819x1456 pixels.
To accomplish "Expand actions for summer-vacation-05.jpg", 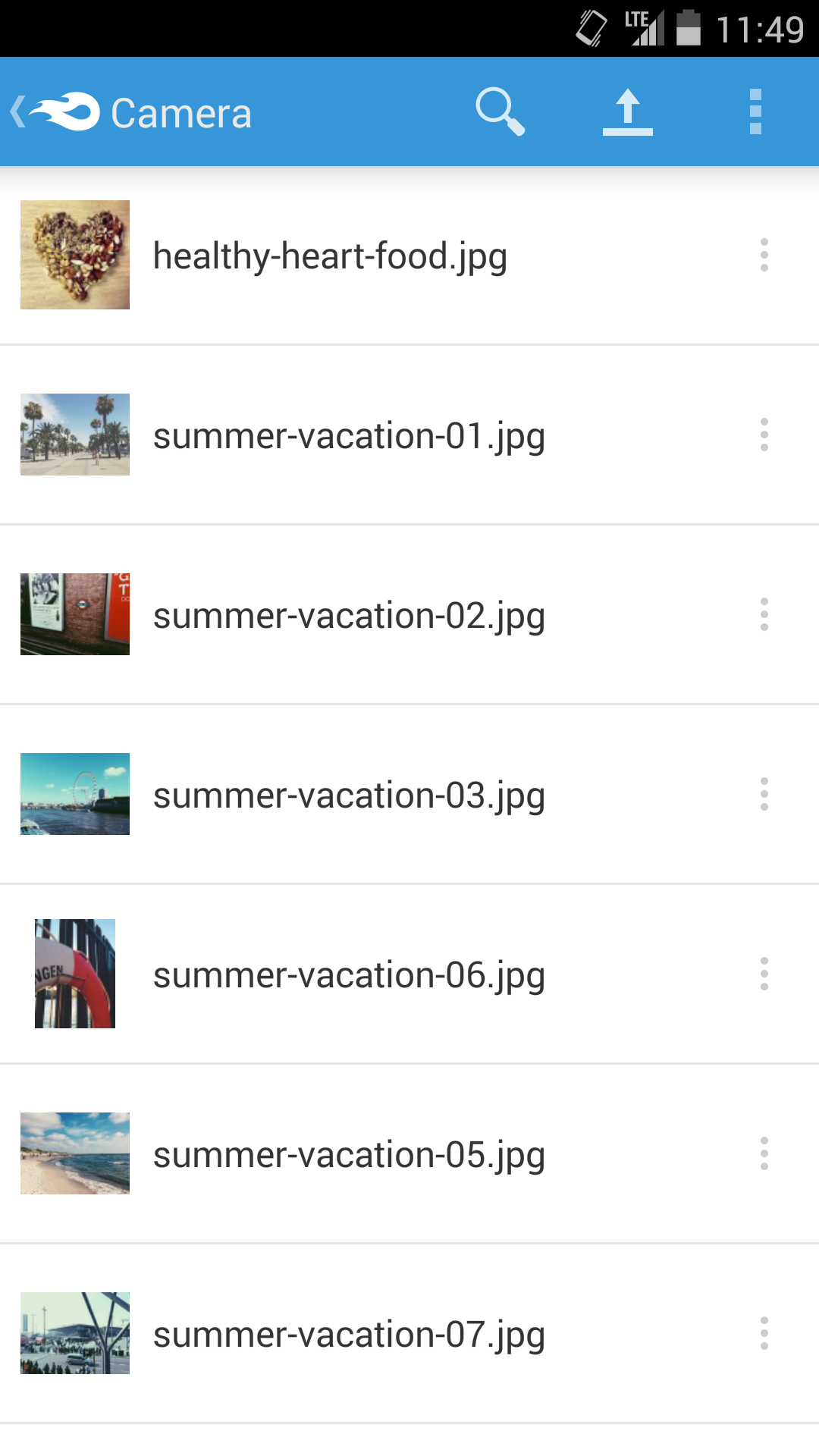I will coord(764,1153).
